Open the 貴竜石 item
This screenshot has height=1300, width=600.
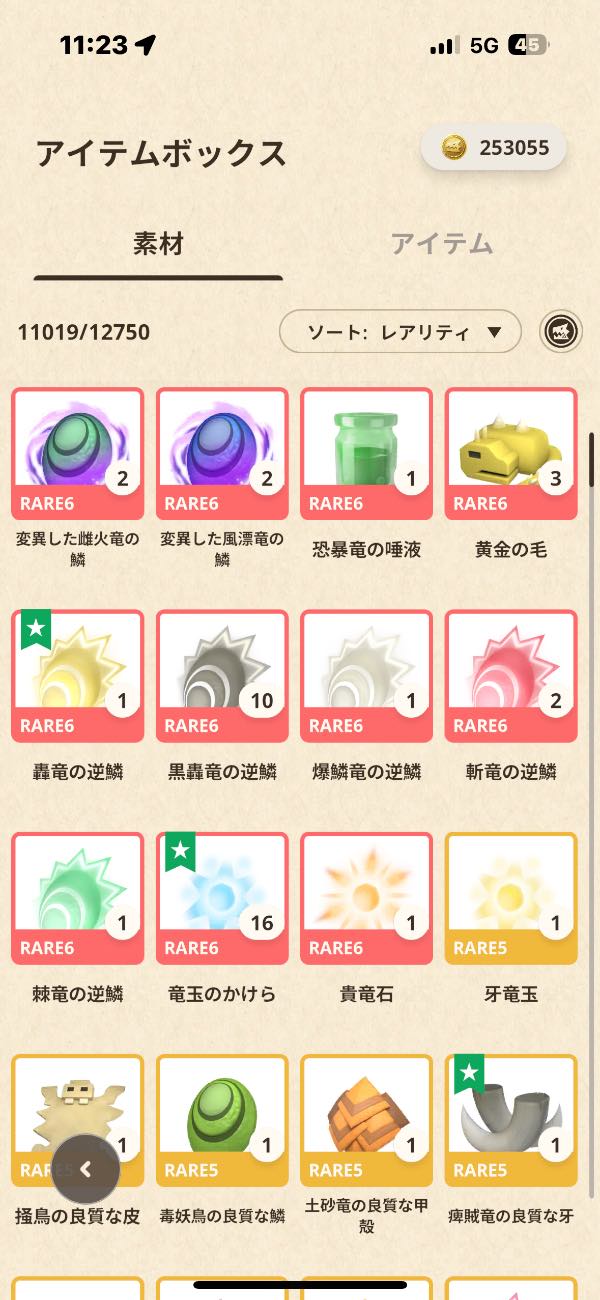366,899
